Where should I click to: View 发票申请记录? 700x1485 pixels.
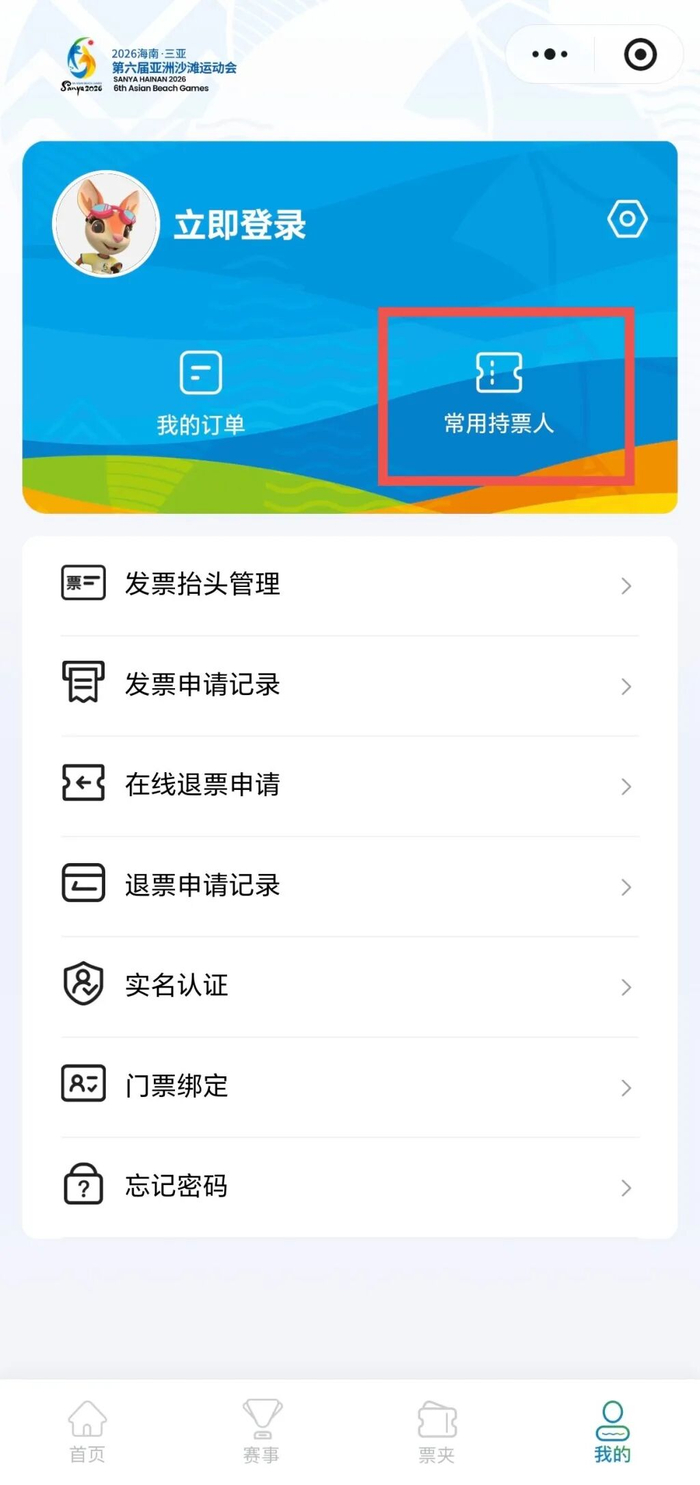[x=349, y=685]
